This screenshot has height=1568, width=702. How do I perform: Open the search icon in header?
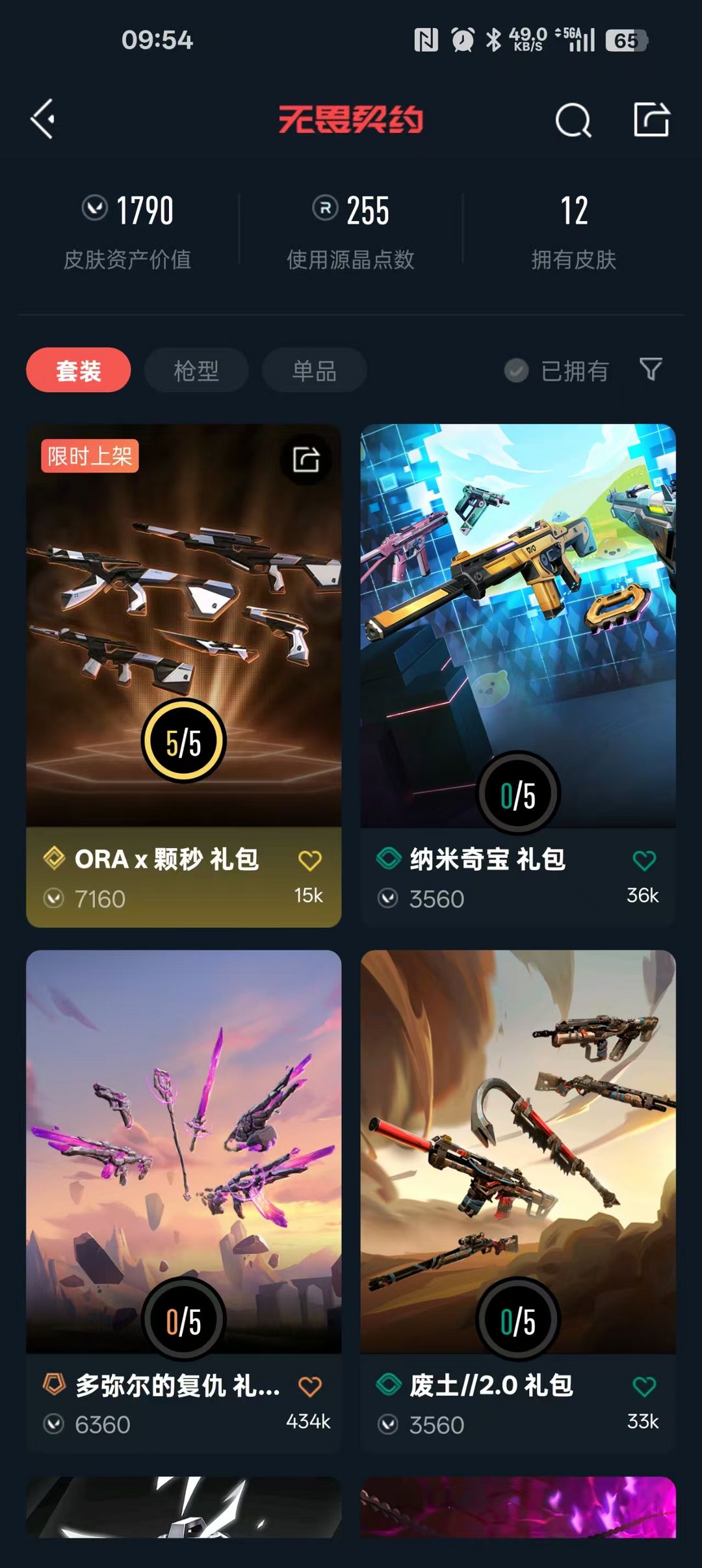[x=573, y=120]
